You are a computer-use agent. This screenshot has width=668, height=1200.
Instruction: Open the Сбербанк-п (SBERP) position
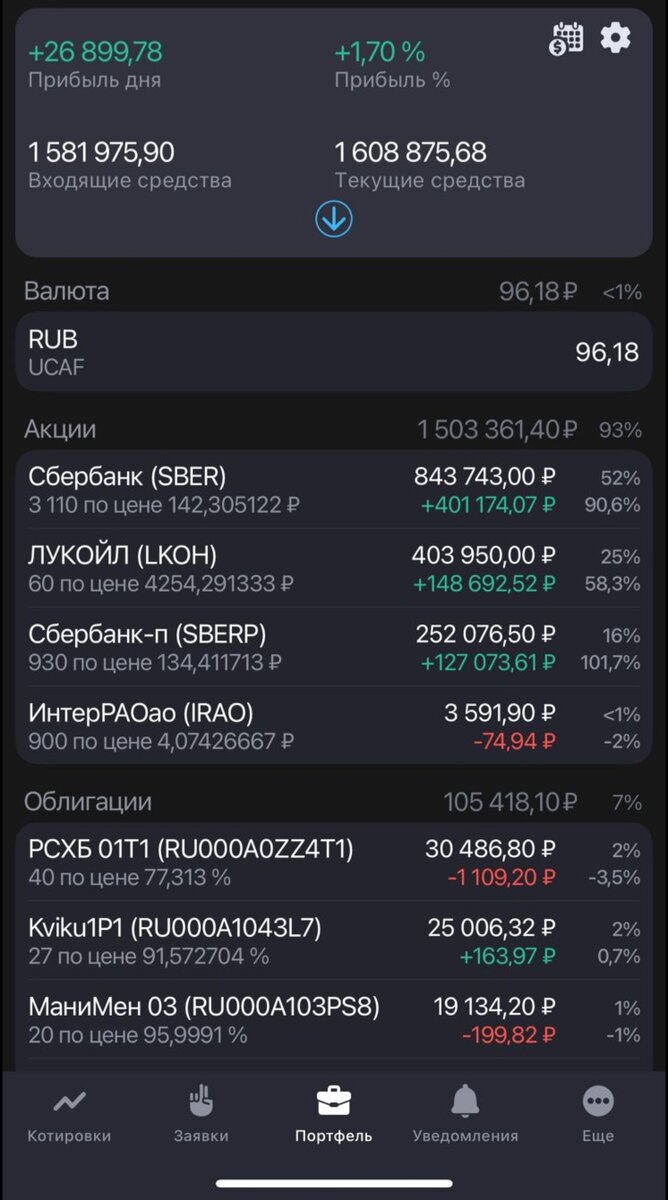coord(334,647)
